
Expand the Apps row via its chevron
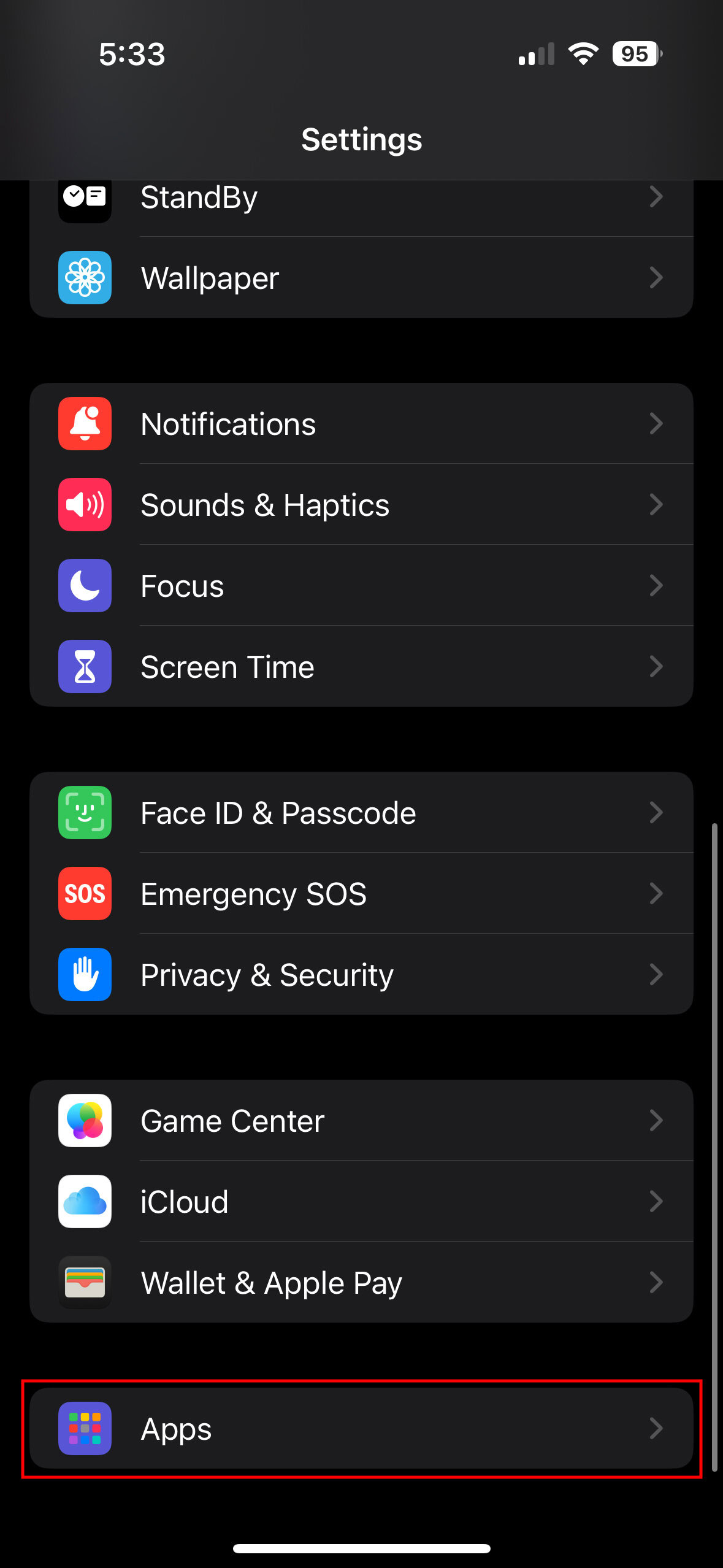tap(657, 1429)
